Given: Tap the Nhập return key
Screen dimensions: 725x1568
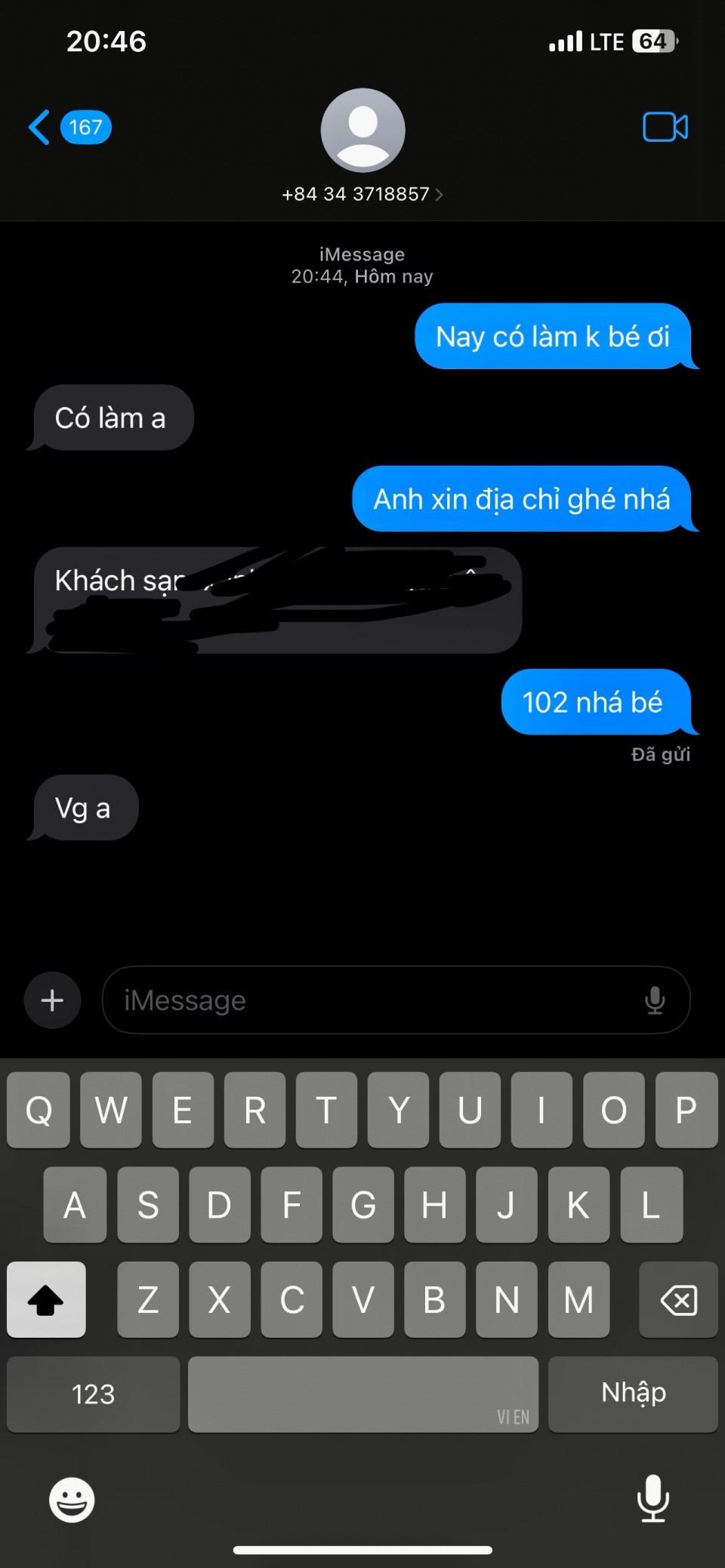Looking at the screenshot, I should coord(633,1394).
